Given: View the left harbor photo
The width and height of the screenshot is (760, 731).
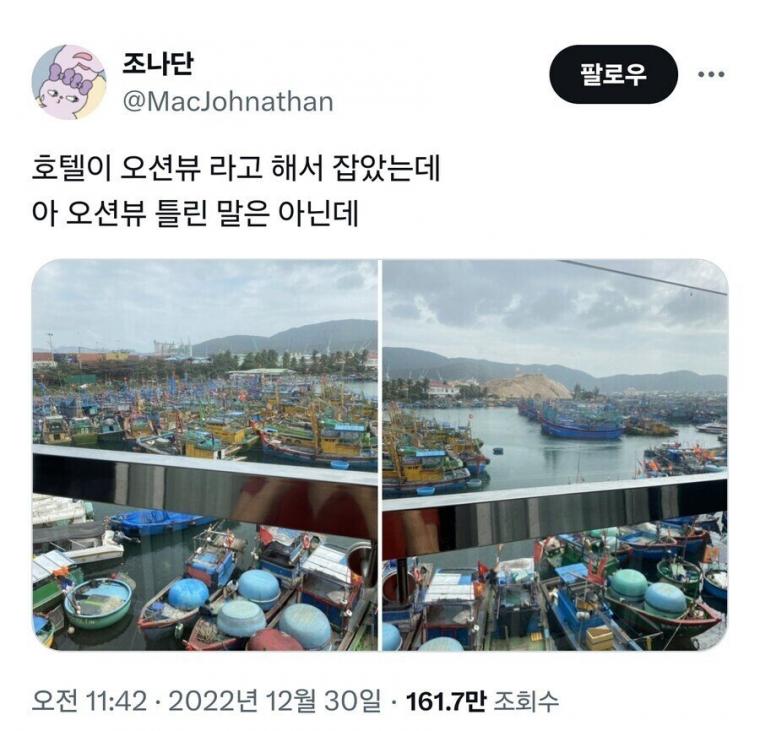Looking at the screenshot, I should coord(205,455).
